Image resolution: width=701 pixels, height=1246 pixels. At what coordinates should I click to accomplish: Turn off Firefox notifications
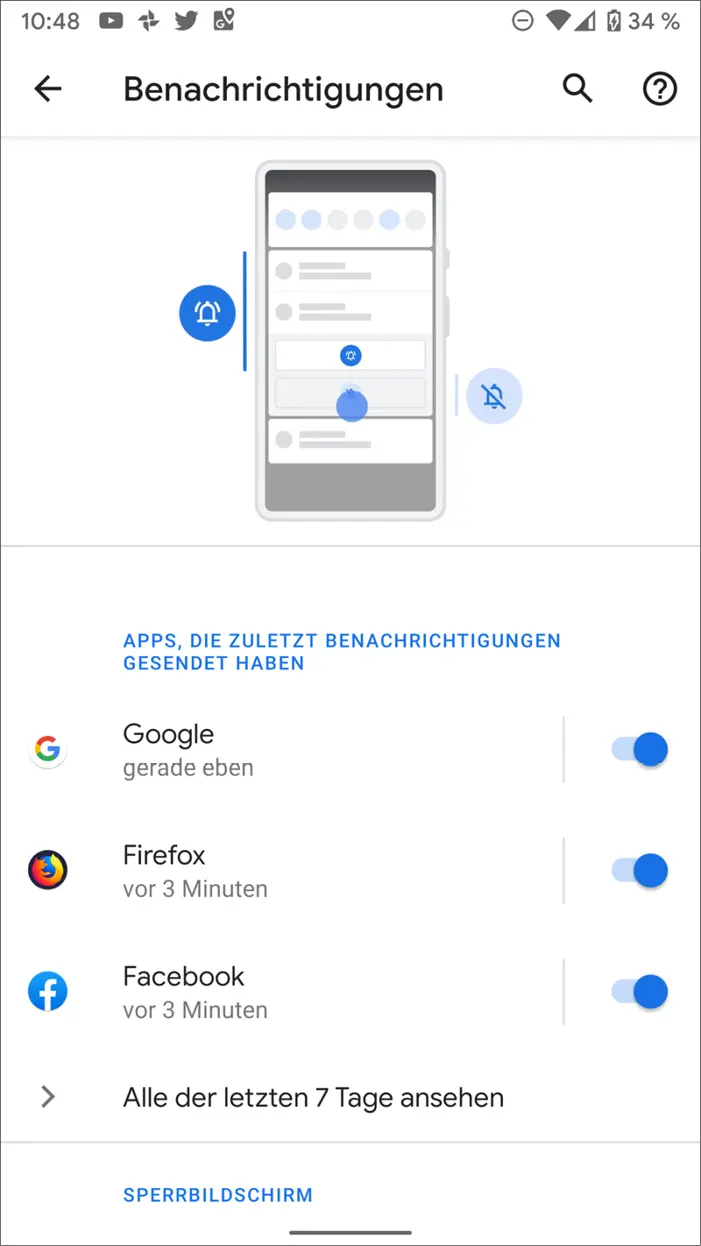pyautogui.click(x=640, y=870)
